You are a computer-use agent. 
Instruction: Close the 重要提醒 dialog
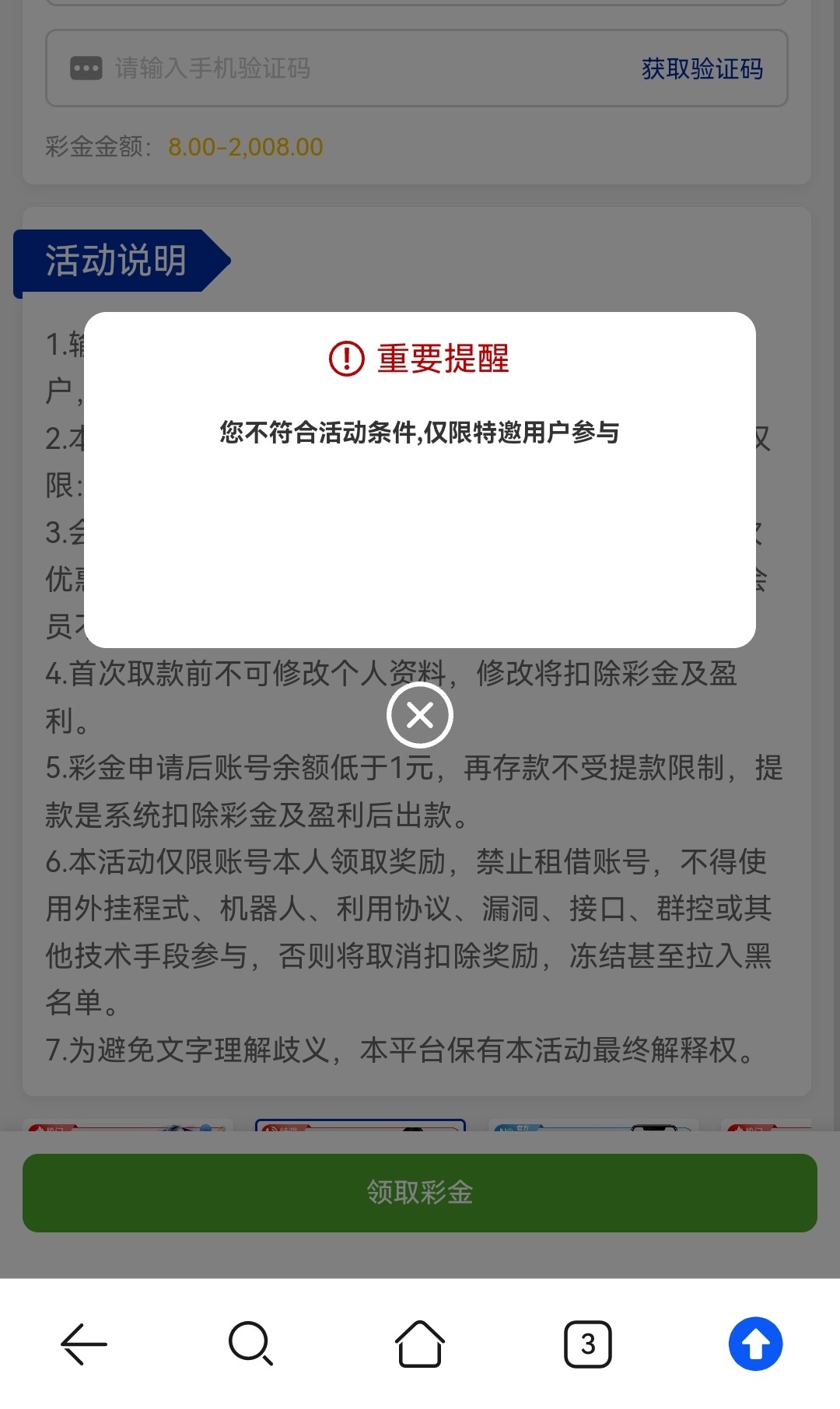pyautogui.click(x=419, y=715)
